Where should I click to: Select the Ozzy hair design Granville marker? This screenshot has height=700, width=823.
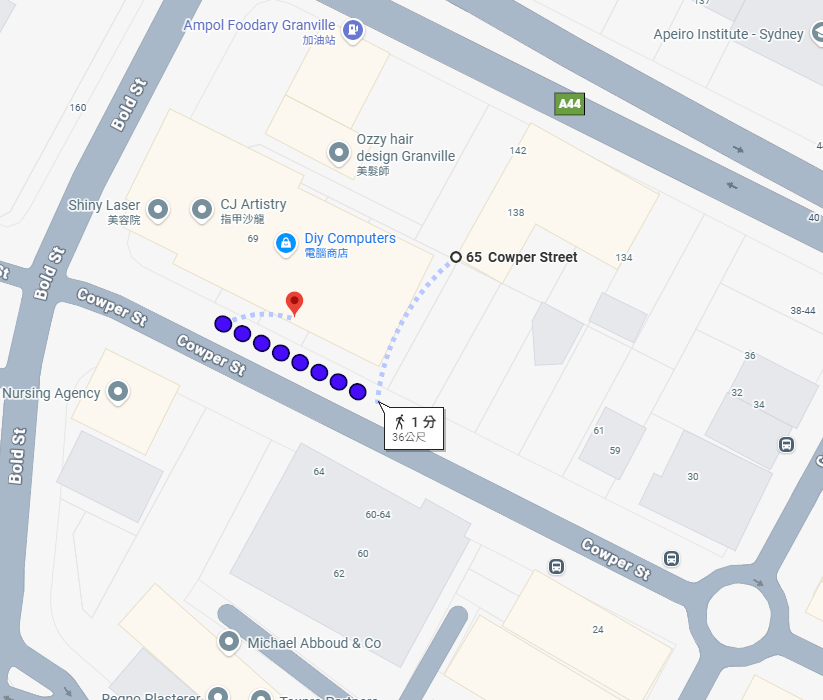pos(340,153)
